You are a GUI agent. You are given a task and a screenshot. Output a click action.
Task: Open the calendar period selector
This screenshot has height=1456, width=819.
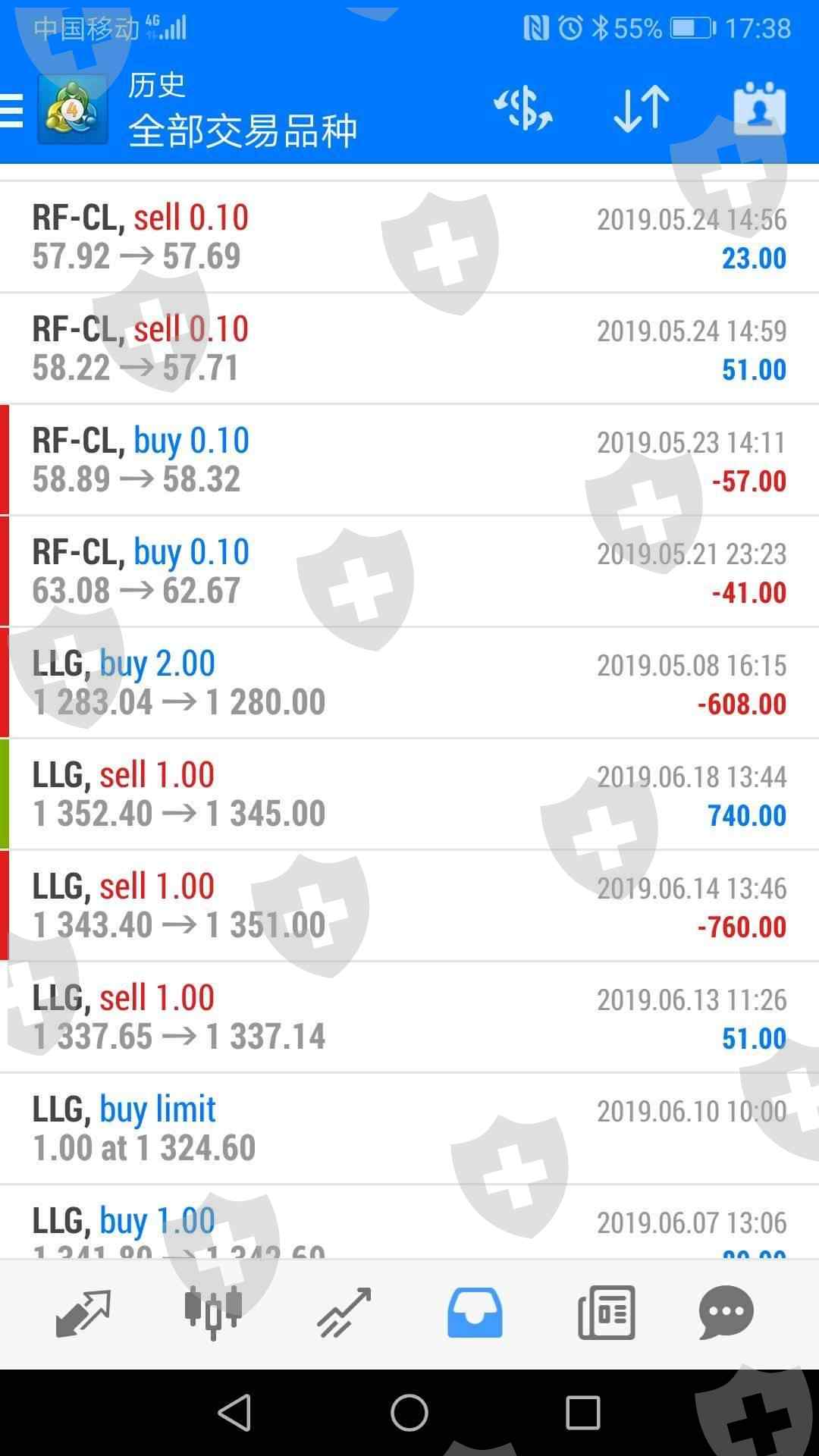pyautogui.click(x=759, y=109)
